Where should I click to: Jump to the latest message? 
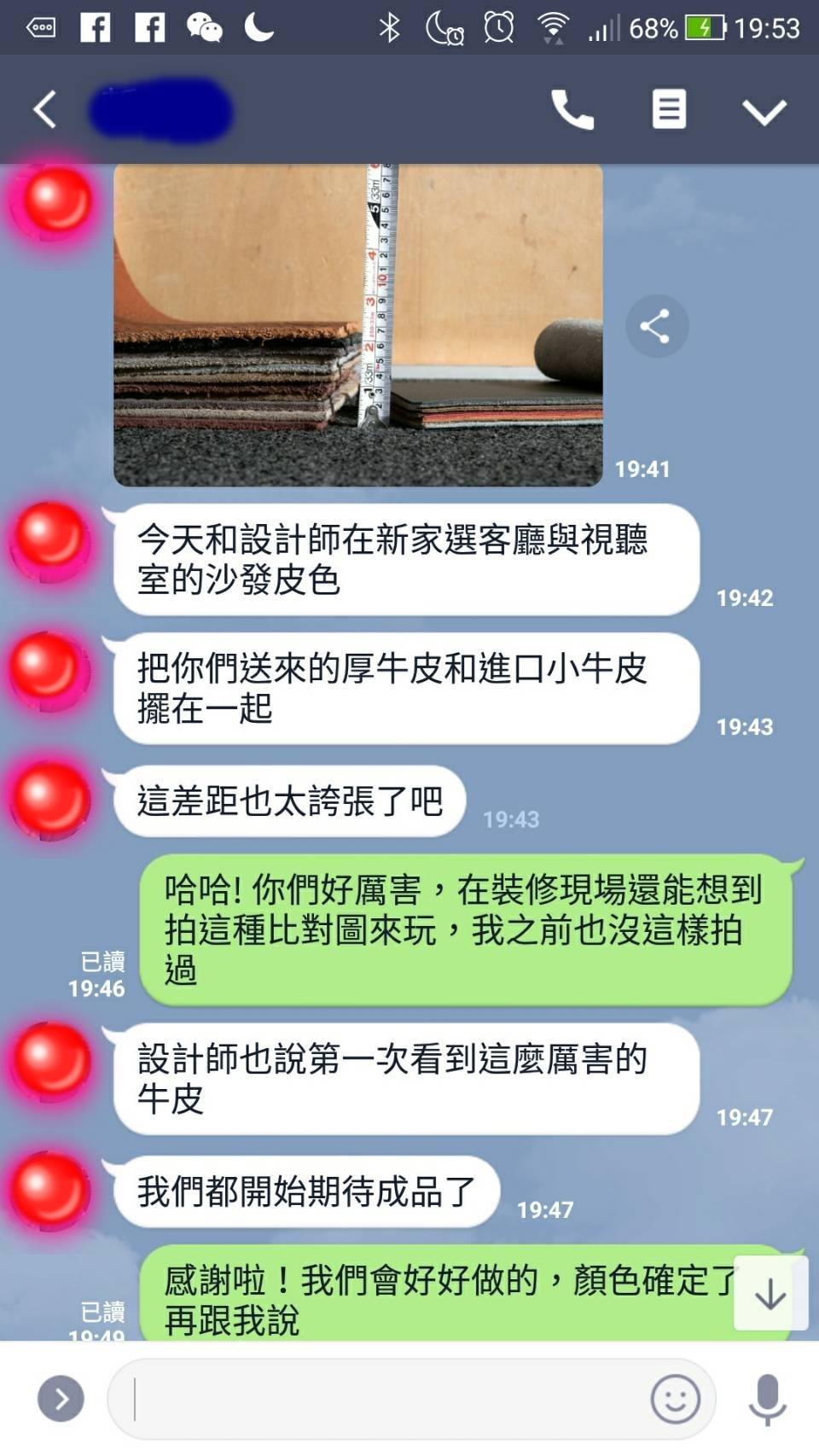(x=770, y=1293)
